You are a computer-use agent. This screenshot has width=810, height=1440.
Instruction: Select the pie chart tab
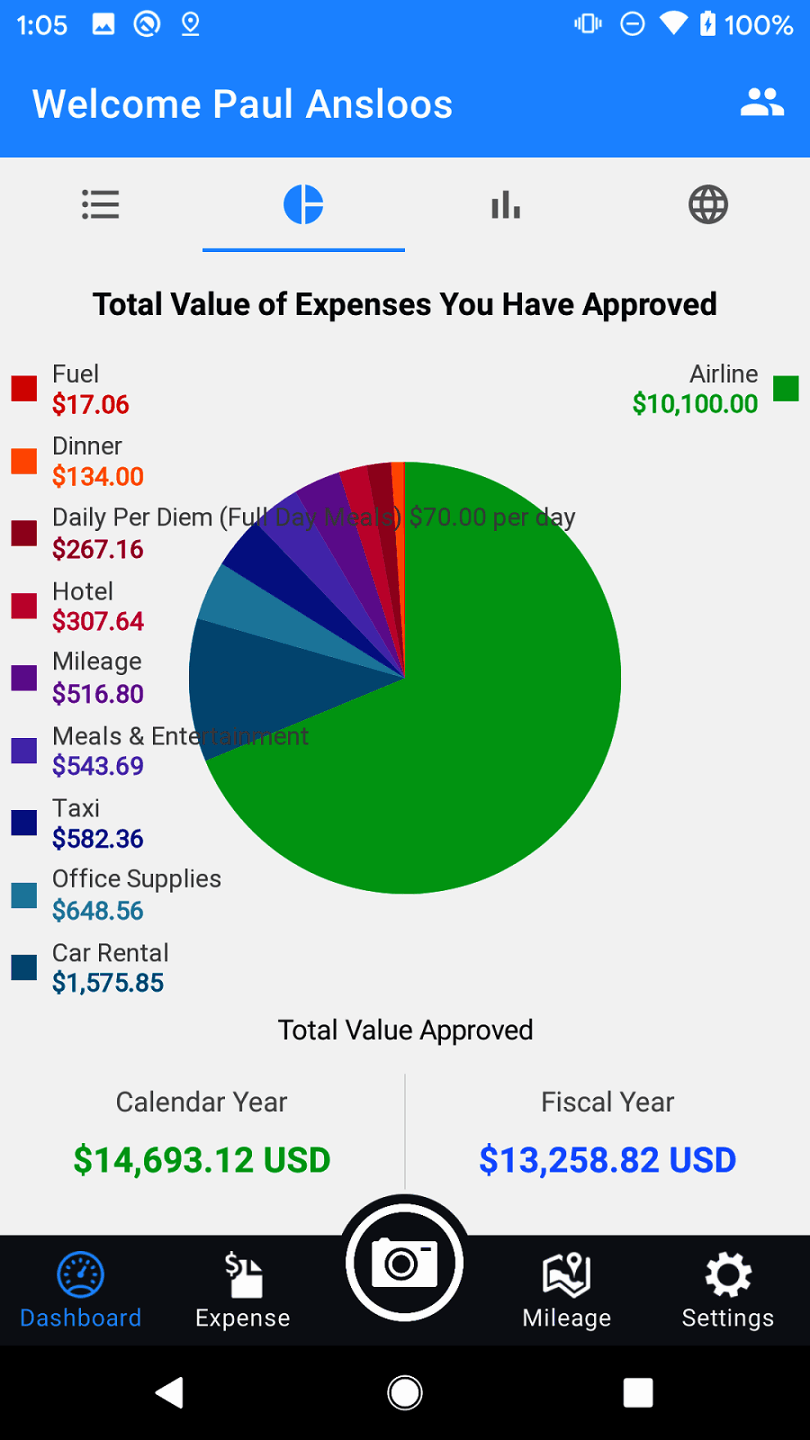303,205
